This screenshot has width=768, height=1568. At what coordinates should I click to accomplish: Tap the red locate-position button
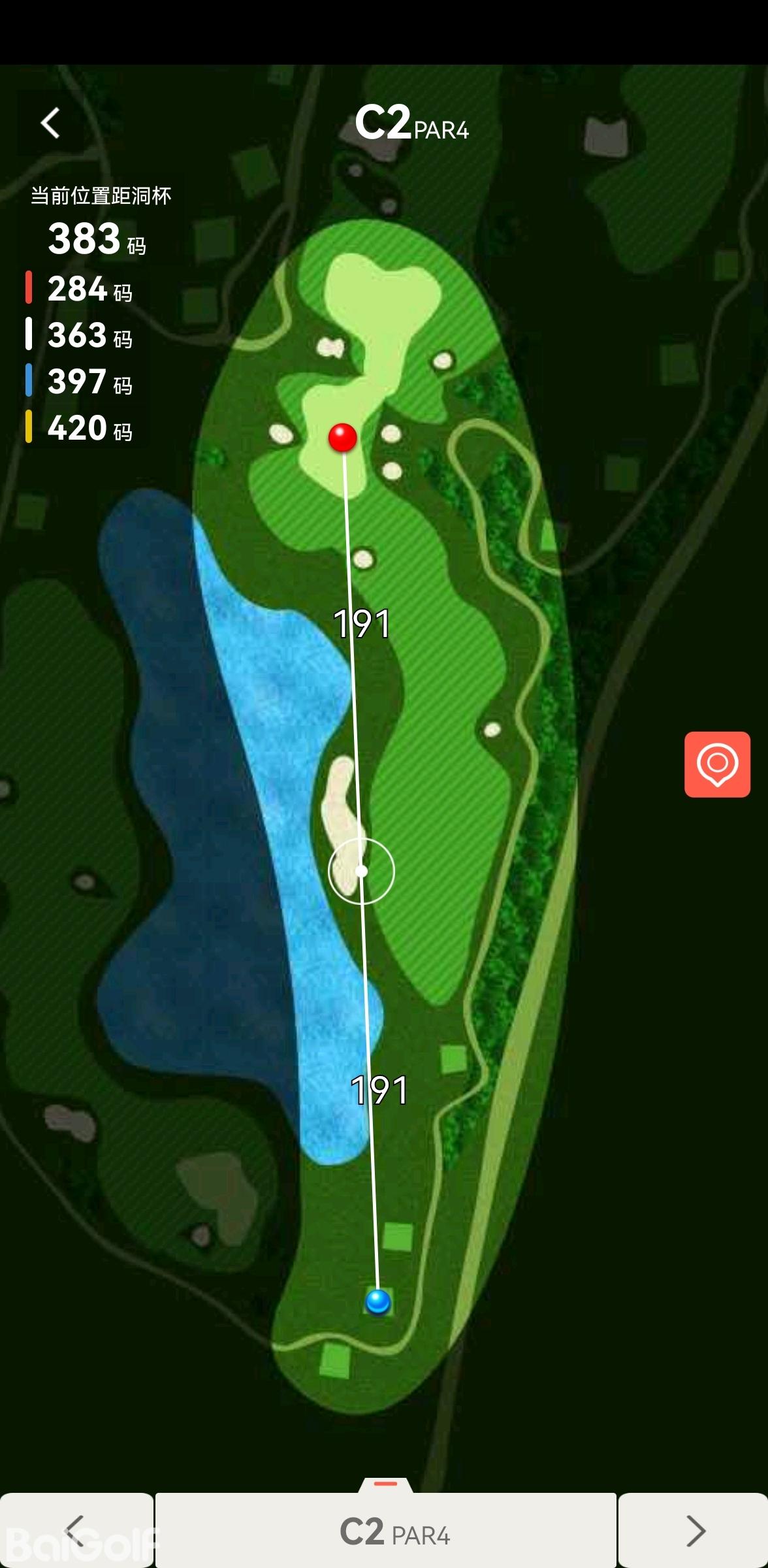pos(717,764)
